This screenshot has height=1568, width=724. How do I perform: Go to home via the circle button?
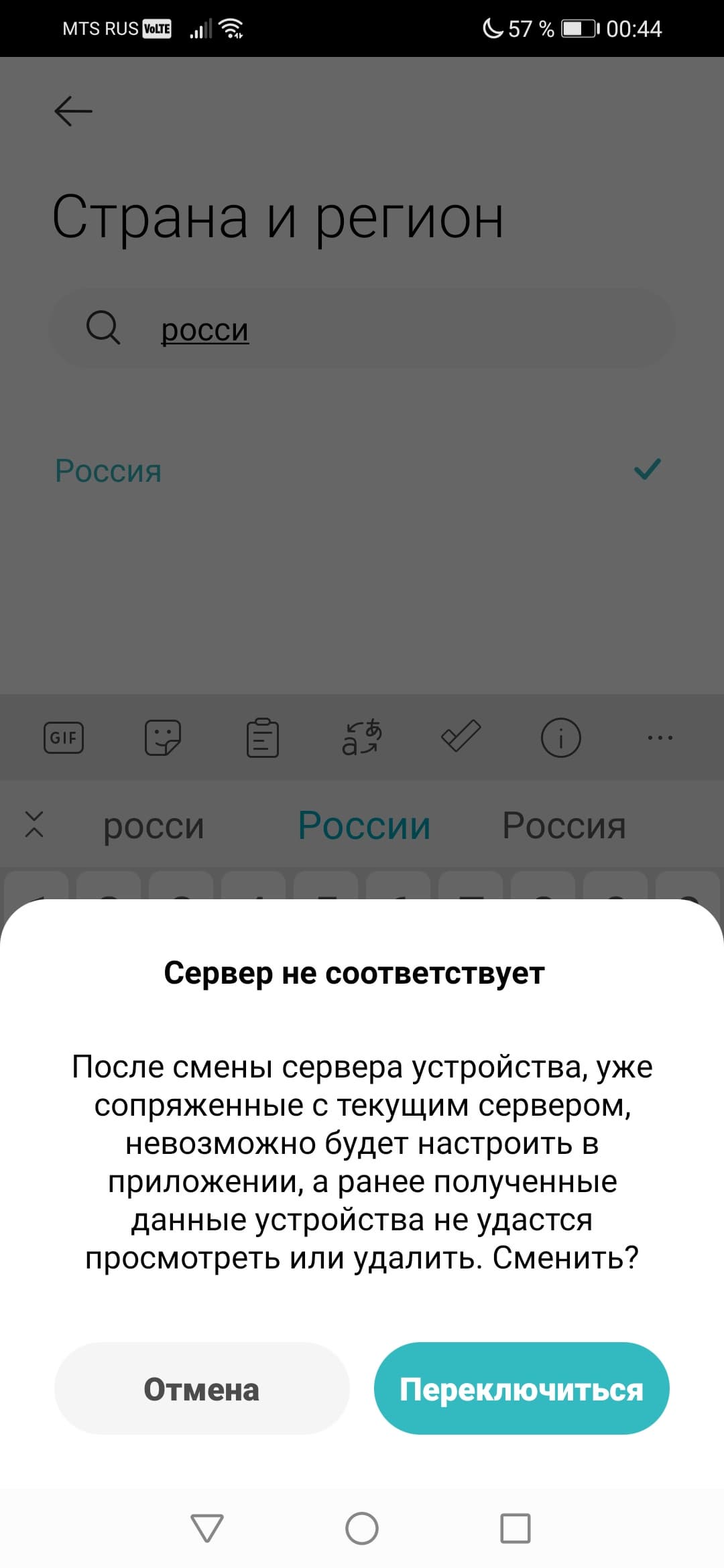tap(362, 1528)
